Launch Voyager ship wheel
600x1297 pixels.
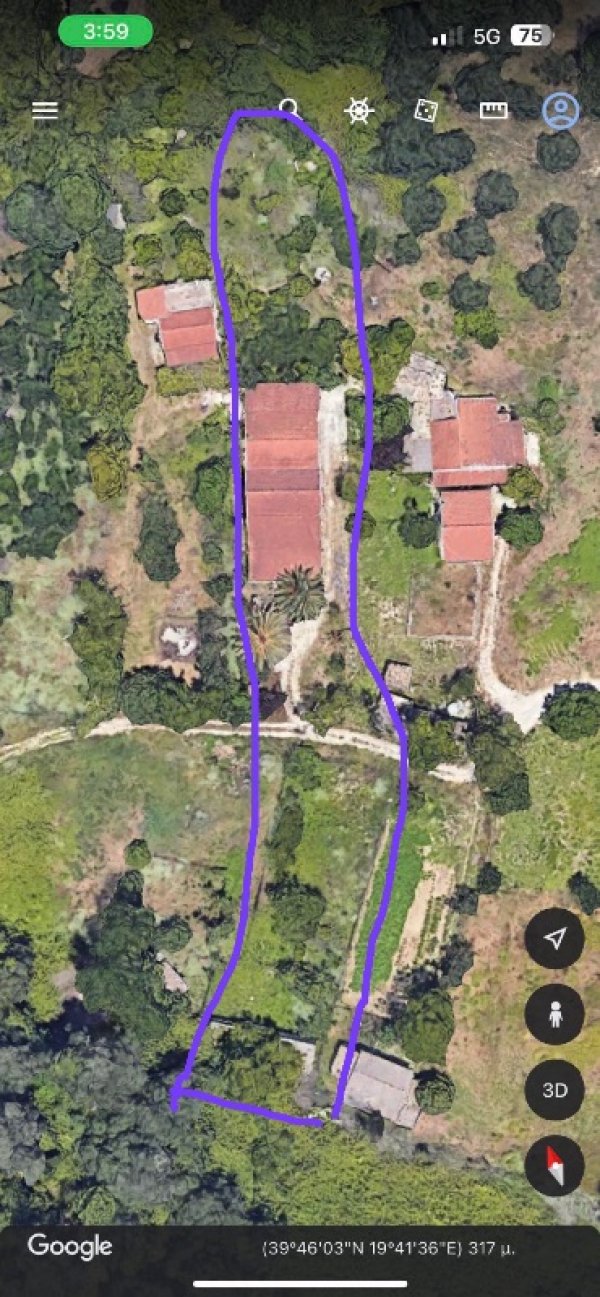tap(359, 110)
